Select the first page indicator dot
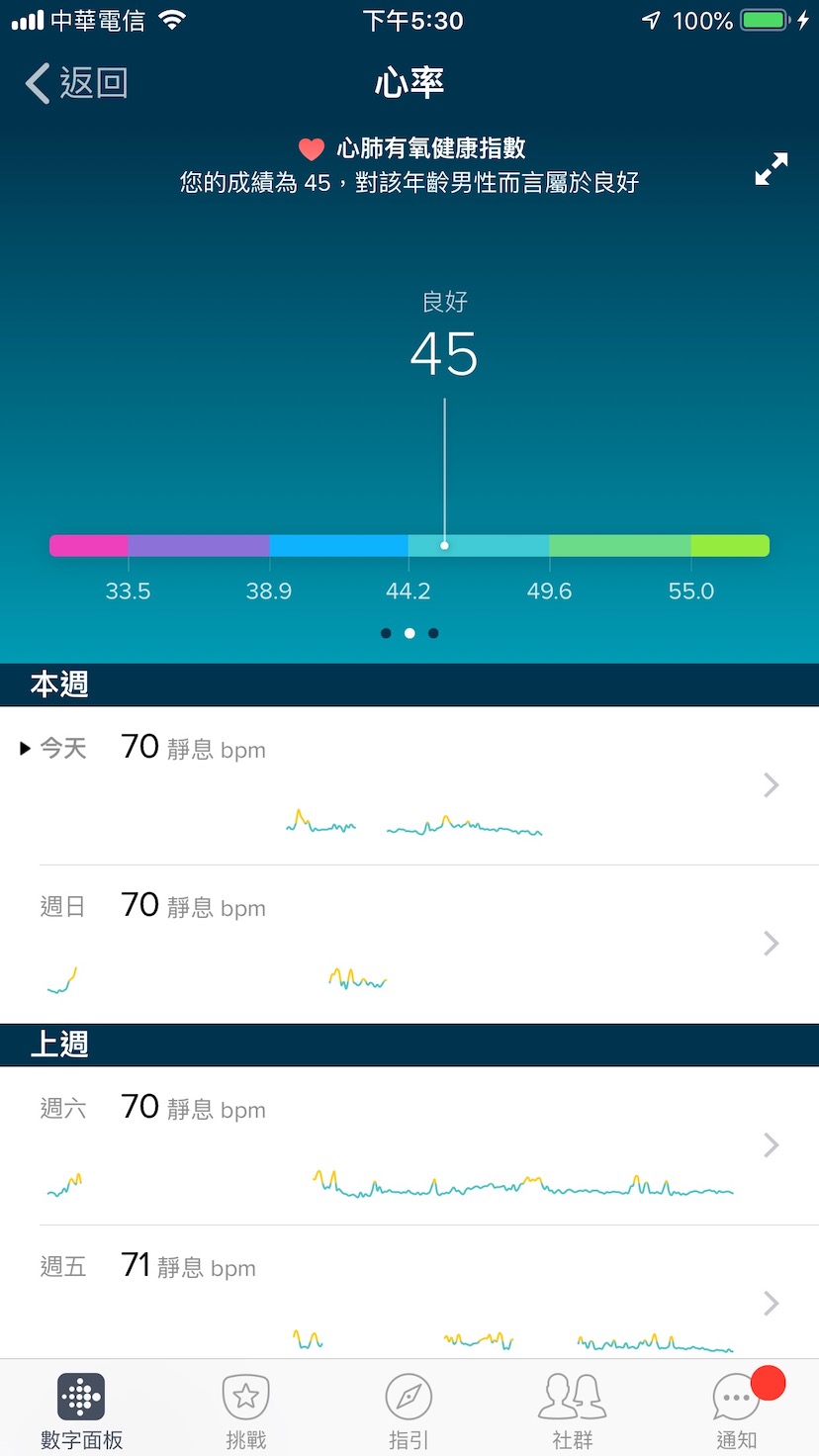 tap(386, 633)
